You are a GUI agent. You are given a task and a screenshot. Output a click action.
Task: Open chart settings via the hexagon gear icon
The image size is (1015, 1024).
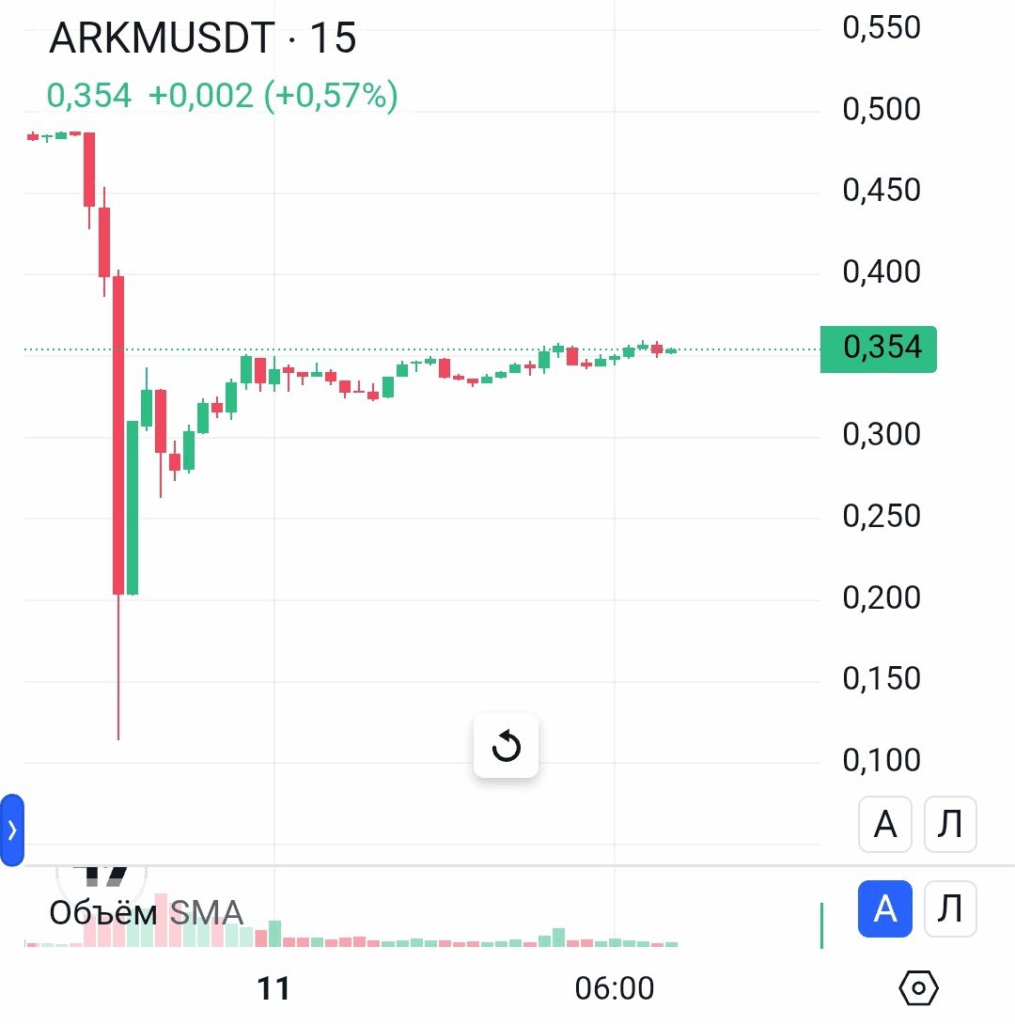click(918, 988)
